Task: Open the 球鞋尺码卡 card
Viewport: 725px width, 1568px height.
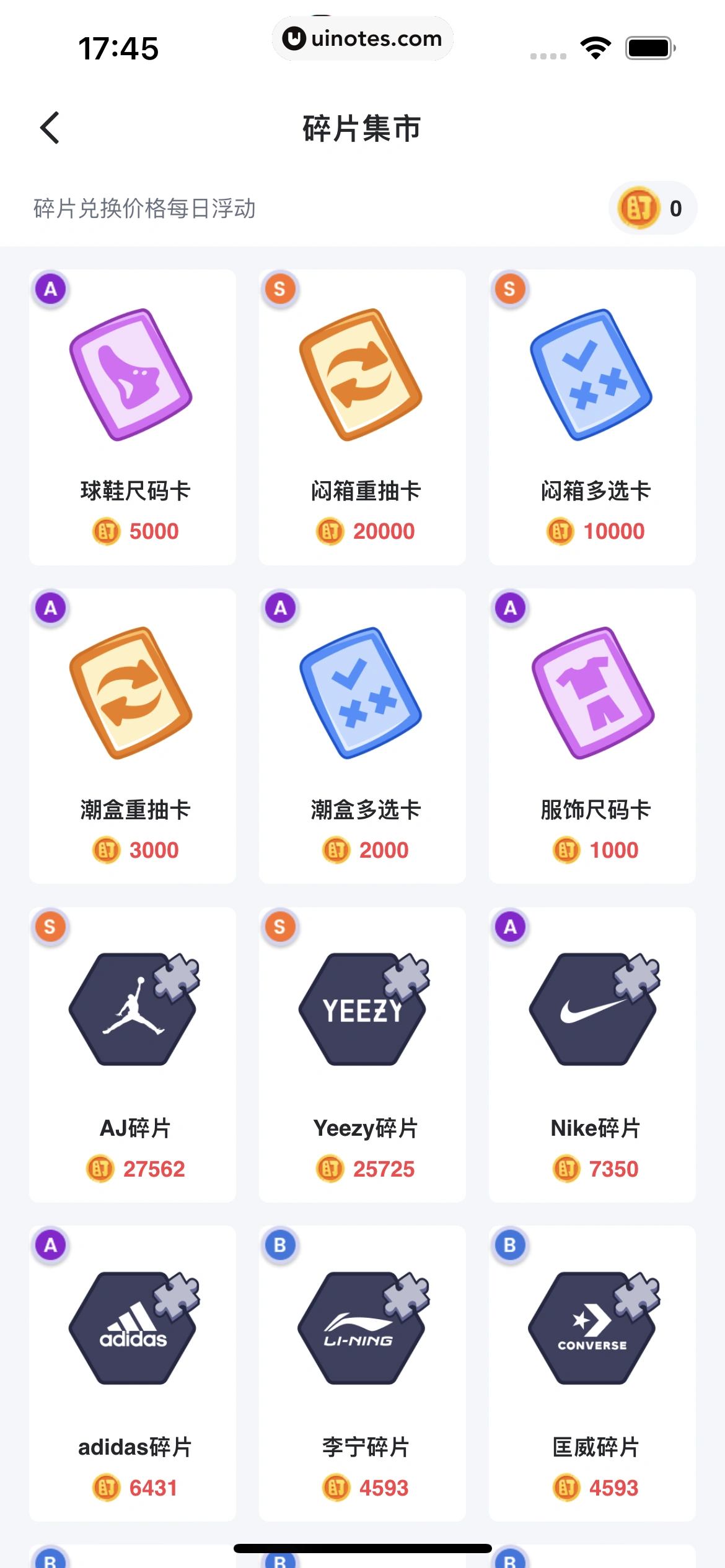Action: tap(133, 416)
